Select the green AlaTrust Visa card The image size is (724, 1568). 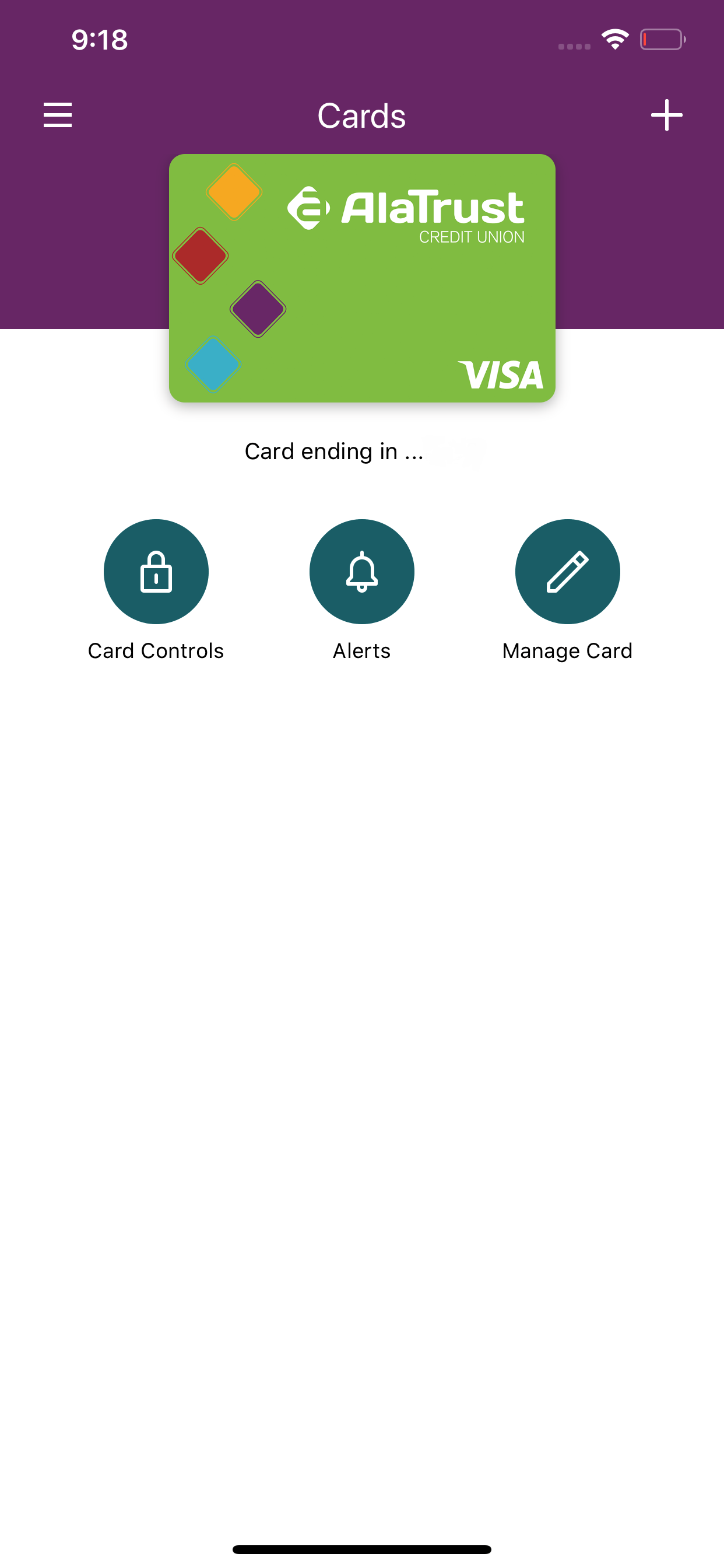click(361, 278)
